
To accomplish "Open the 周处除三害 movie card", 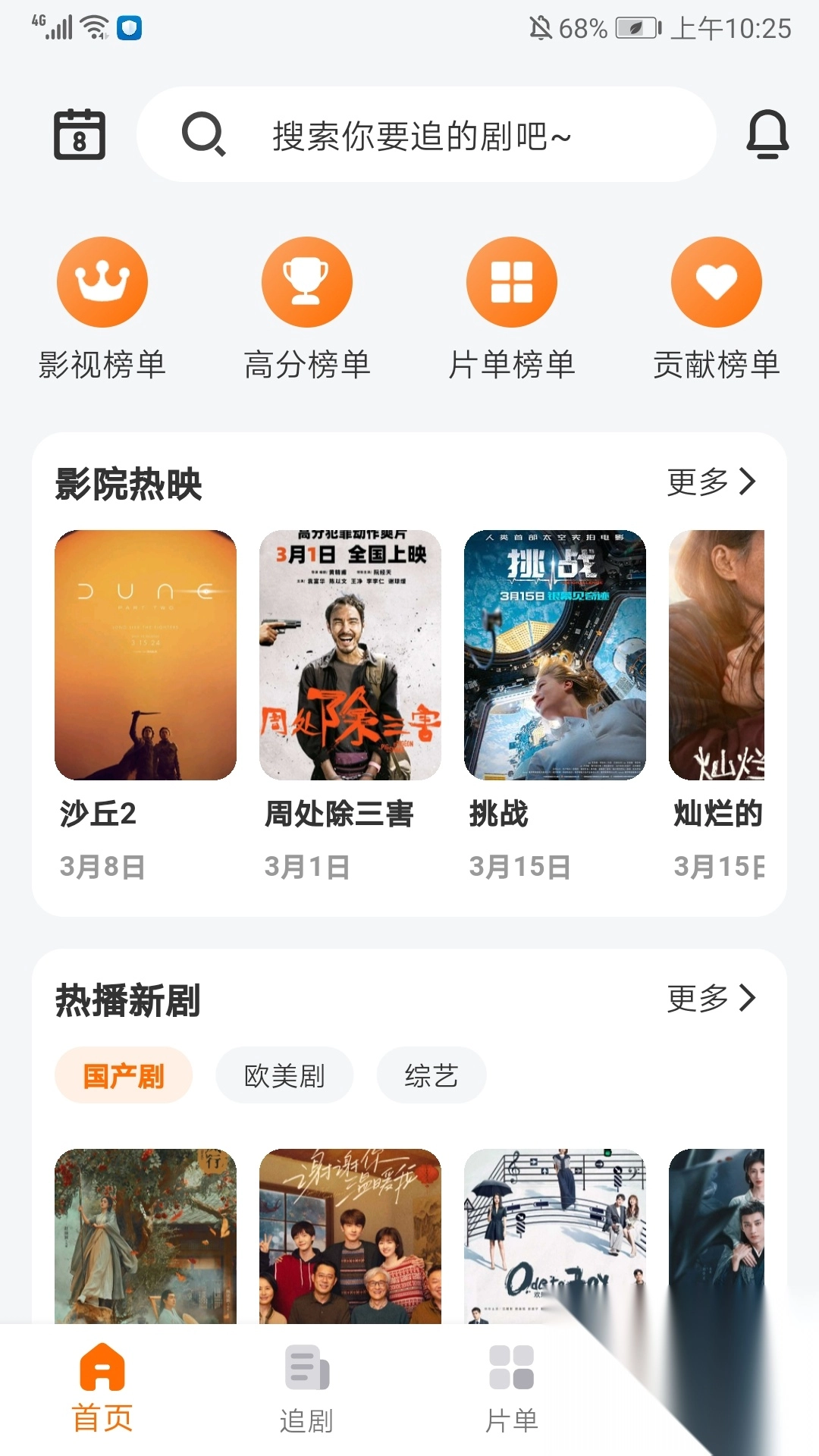I will (x=350, y=655).
